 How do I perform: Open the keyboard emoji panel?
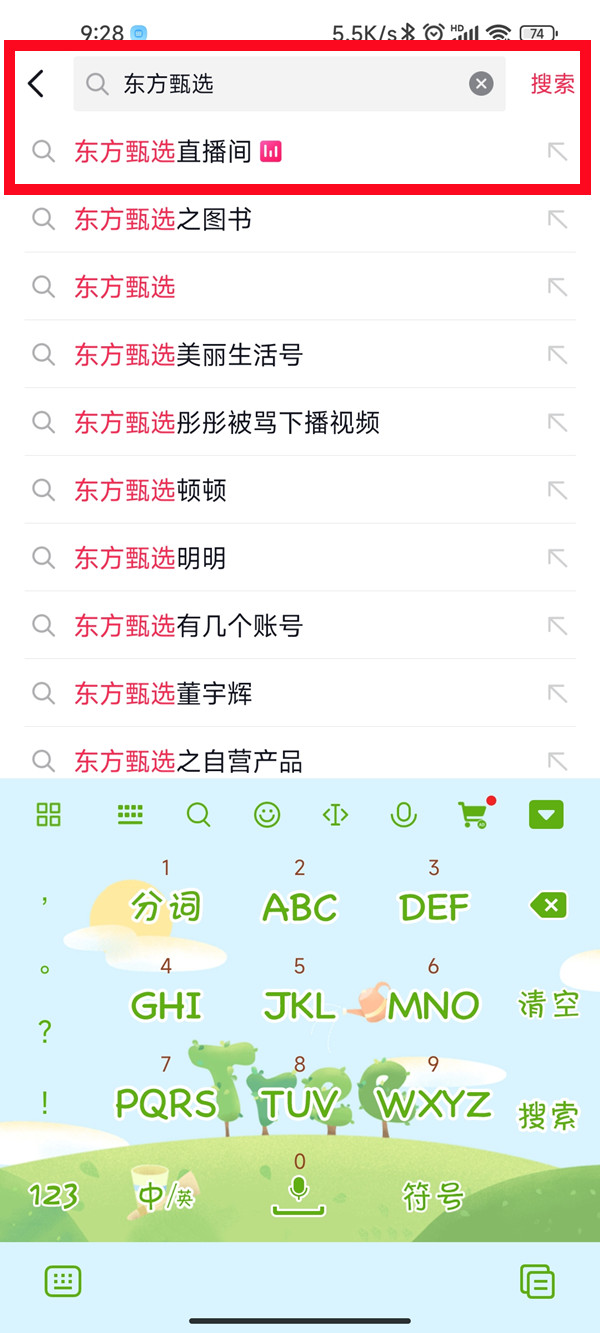(267, 815)
